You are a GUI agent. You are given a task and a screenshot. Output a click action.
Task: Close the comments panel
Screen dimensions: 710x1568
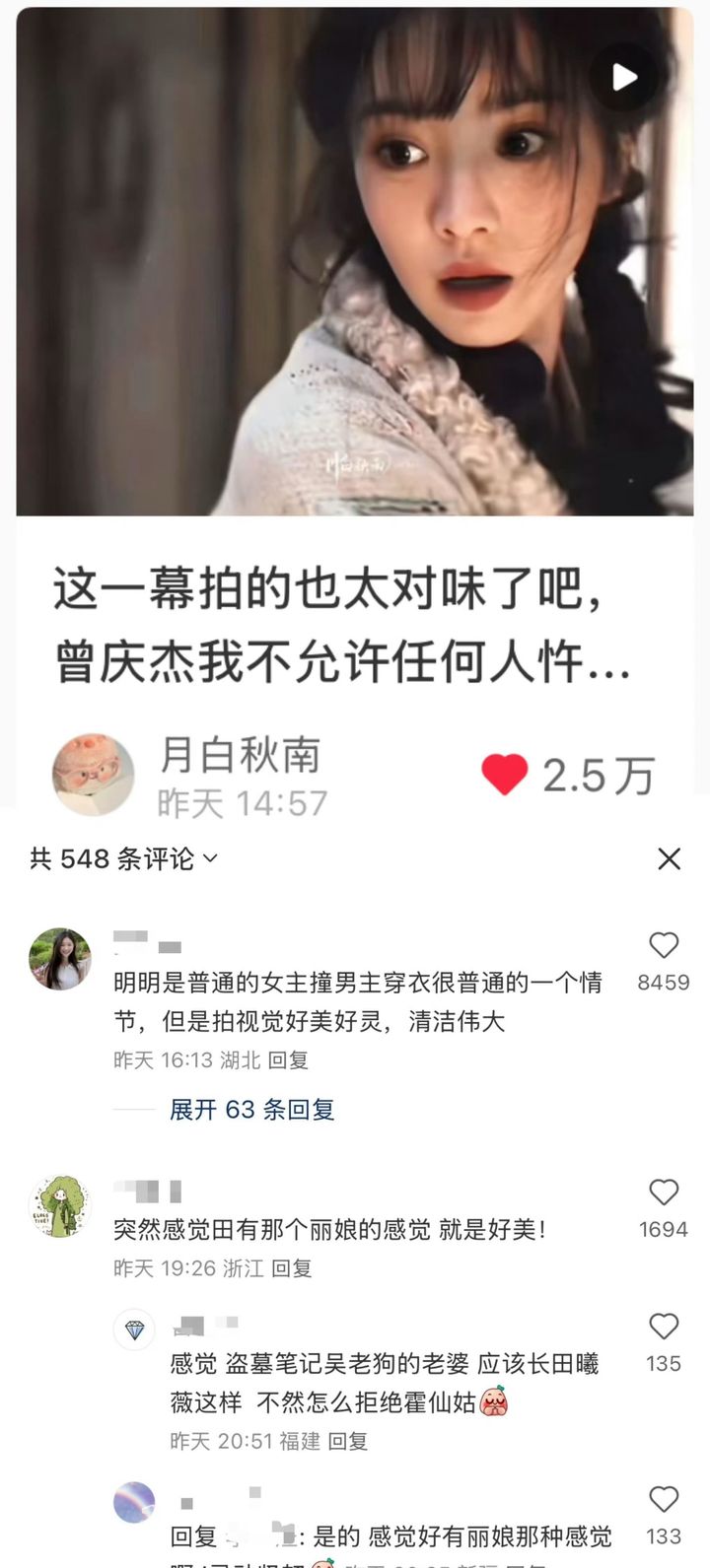point(669,858)
